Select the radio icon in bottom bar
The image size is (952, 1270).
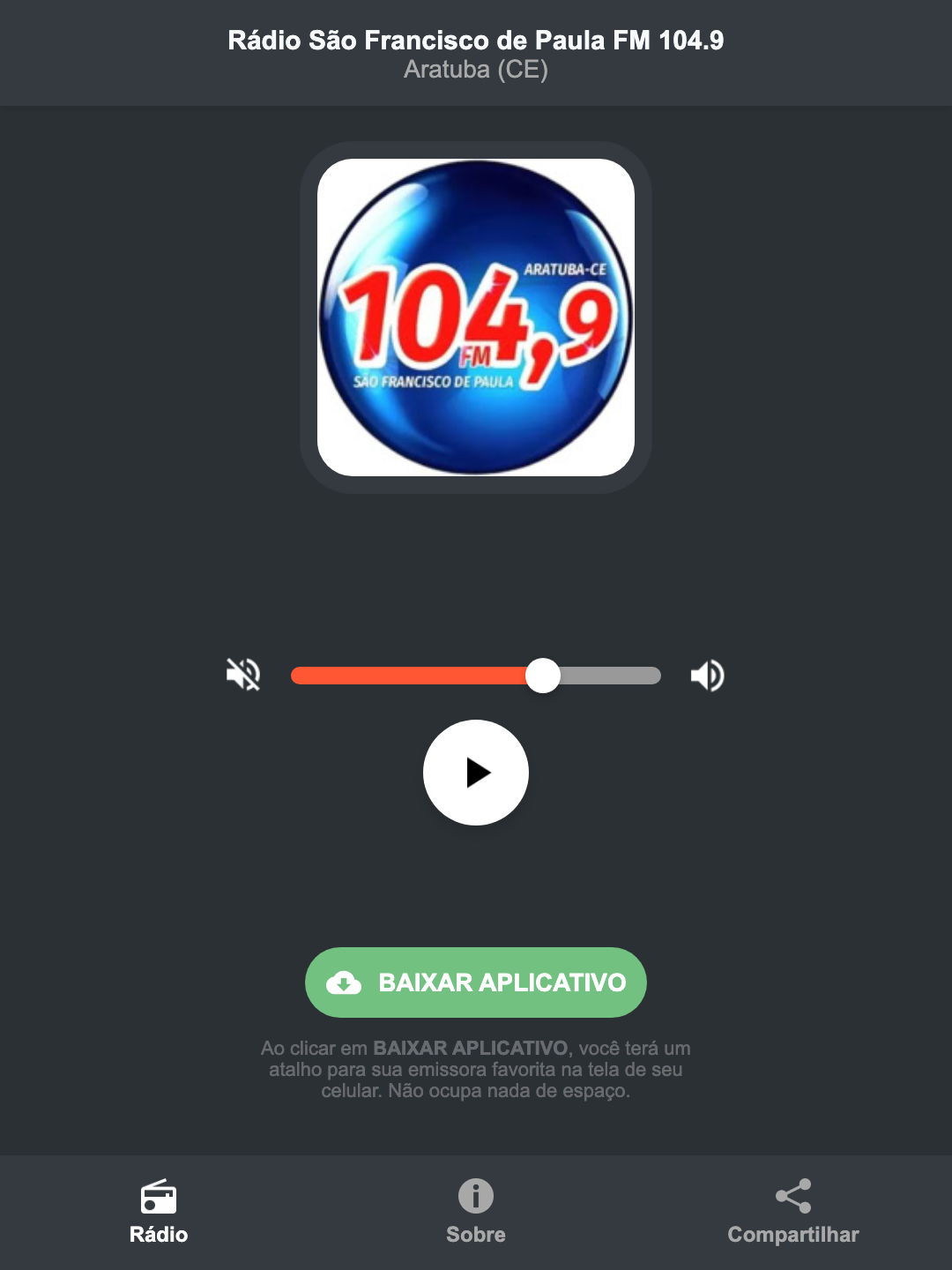click(159, 1198)
